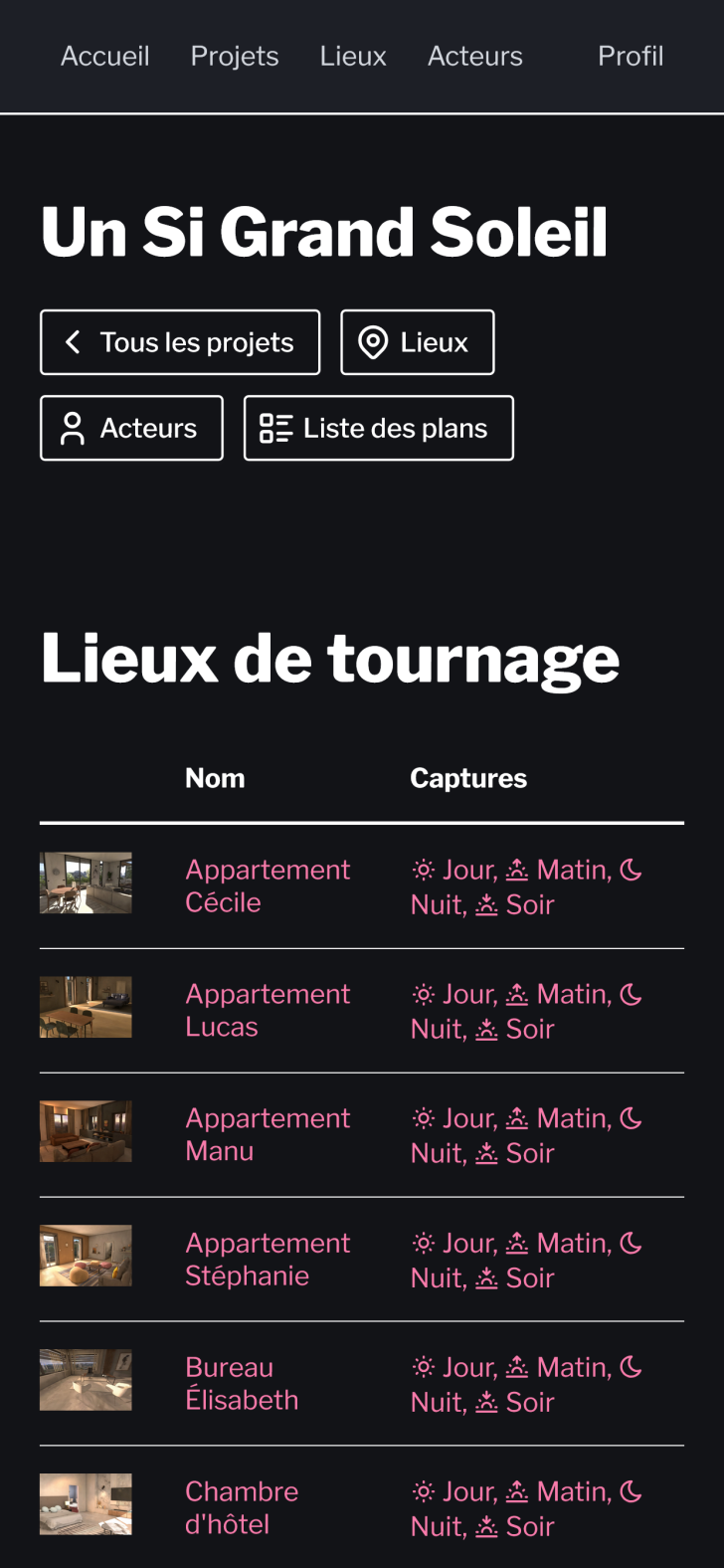Image resolution: width=724 pixels, height=1568 pixels.
Task: Open the Appartement Cécile location link
Action: [267, 885]
